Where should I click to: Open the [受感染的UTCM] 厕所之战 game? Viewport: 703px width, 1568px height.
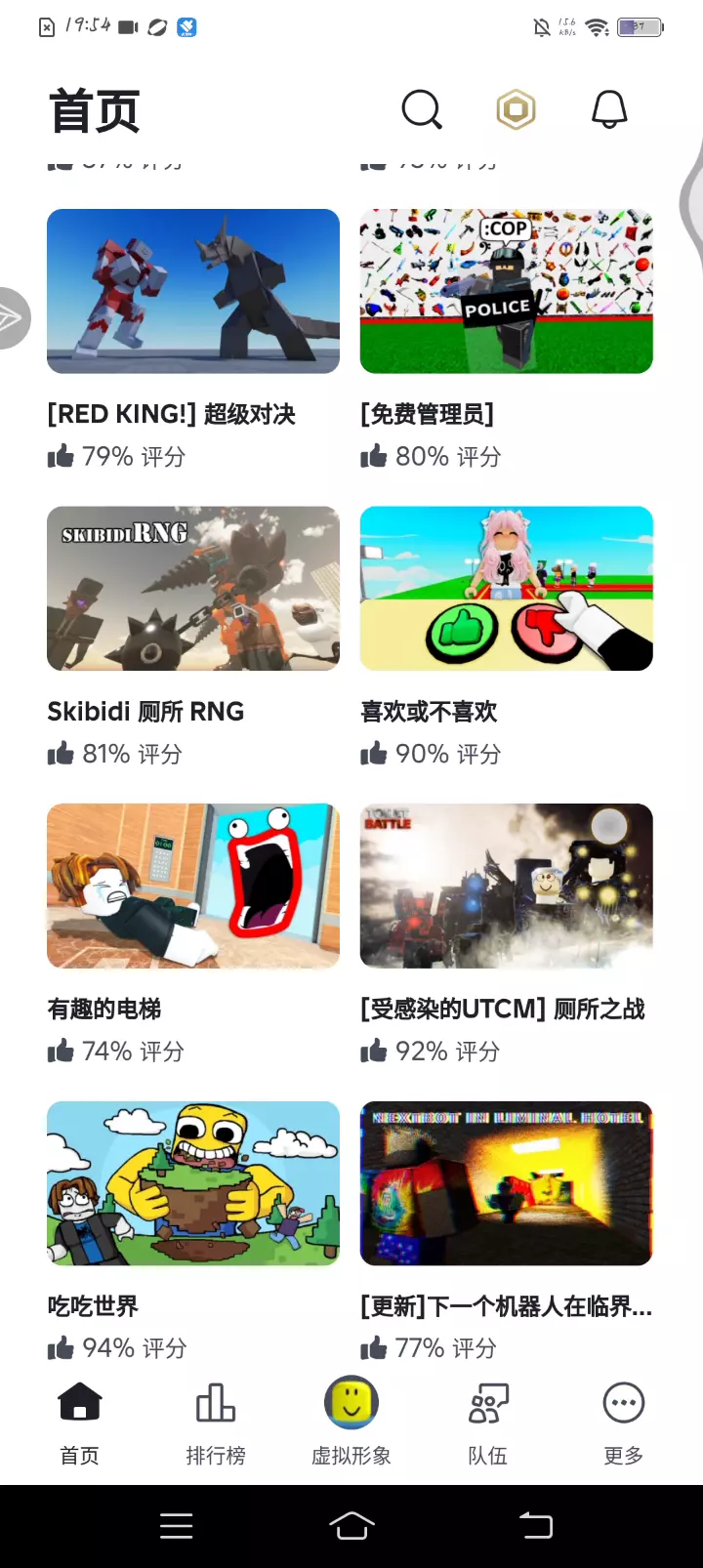click(x=506, y=887)
